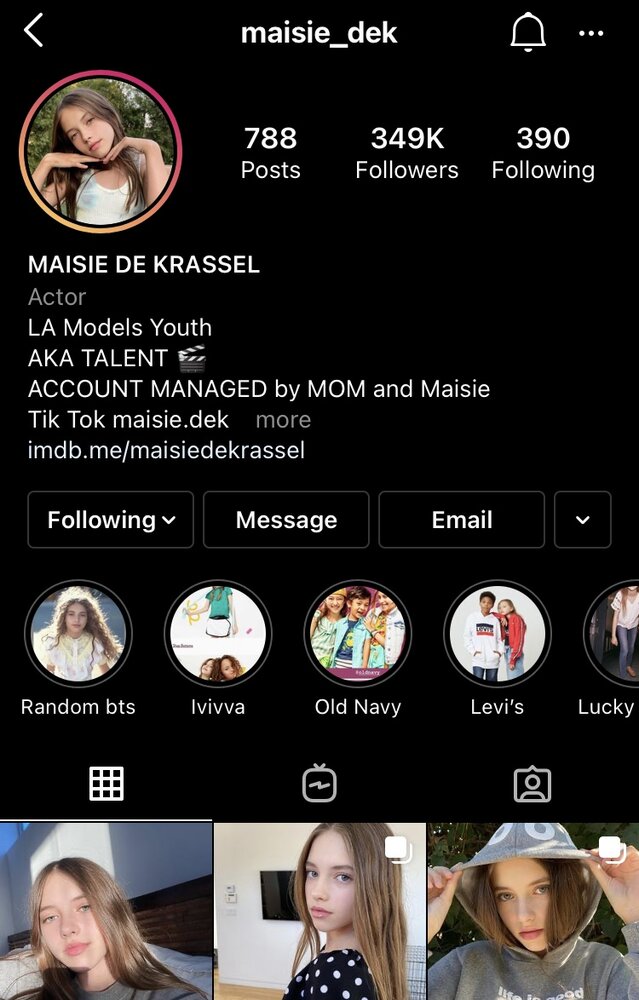Switch to the posts grid tab
Image resolution: width=639 pixels, height=1000 pixels.
pyautogui.click(x=106, y=784)
